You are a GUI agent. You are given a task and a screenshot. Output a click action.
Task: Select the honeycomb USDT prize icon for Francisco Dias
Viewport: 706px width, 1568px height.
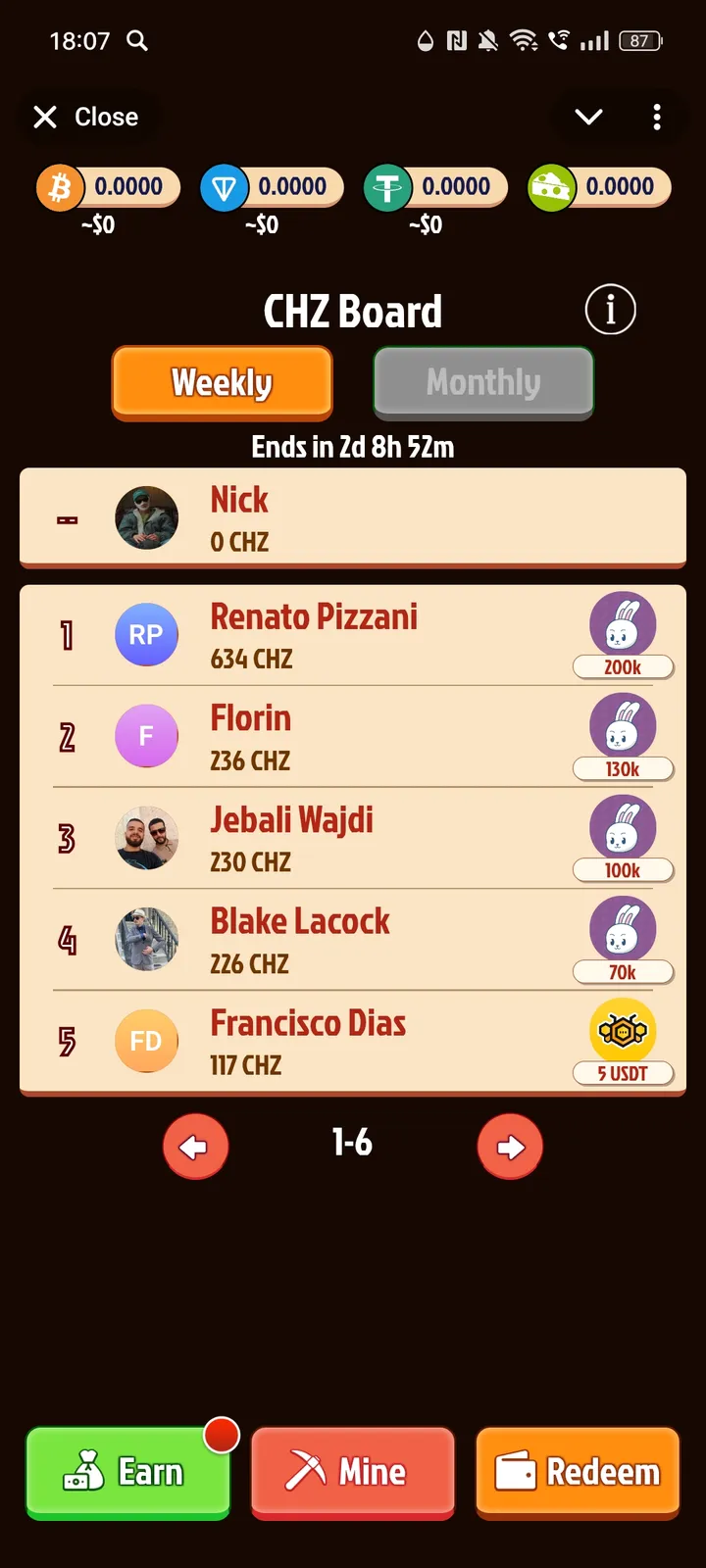pos(624,1030)
